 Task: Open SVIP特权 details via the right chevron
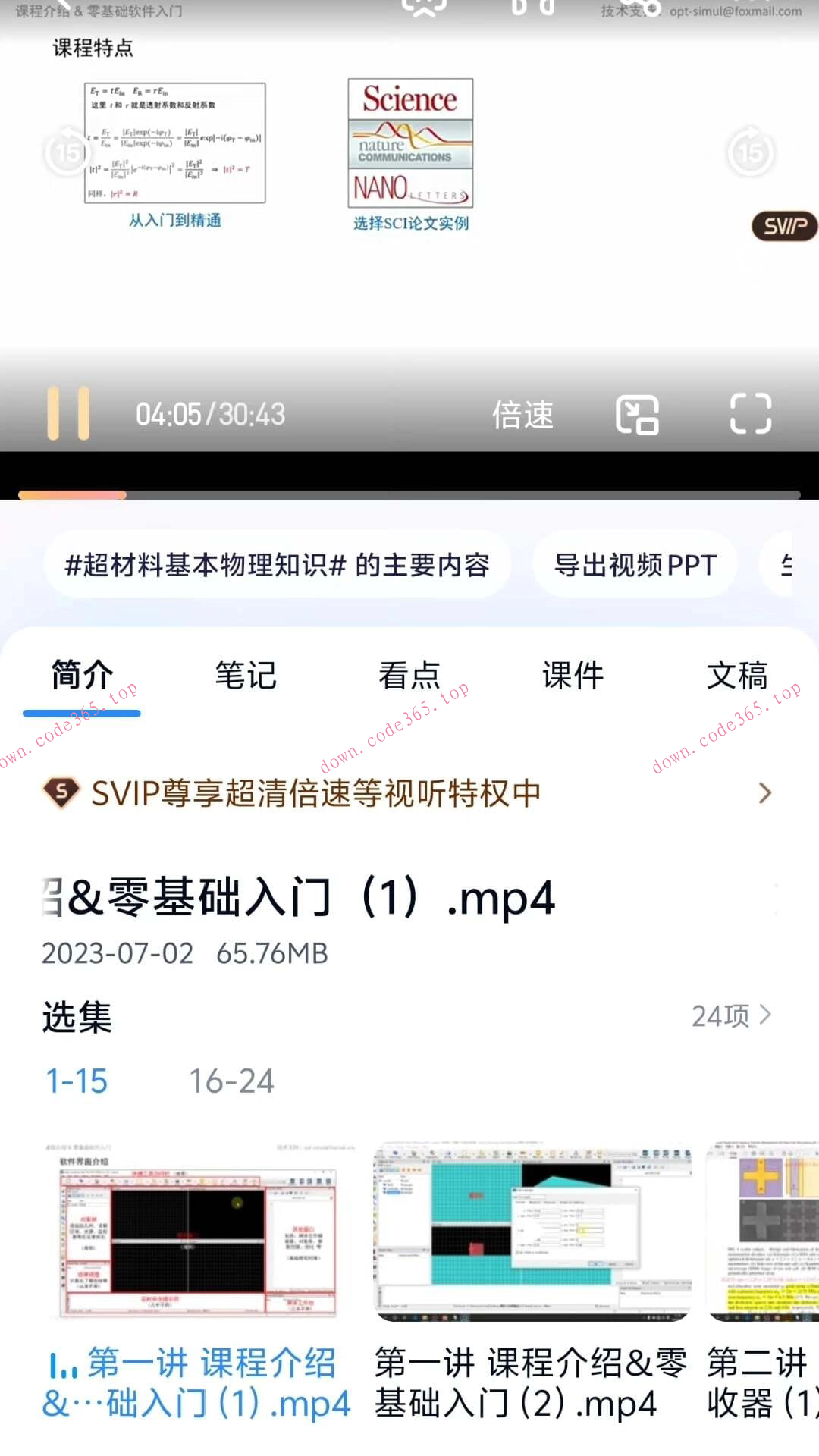[x=764, y=792]
